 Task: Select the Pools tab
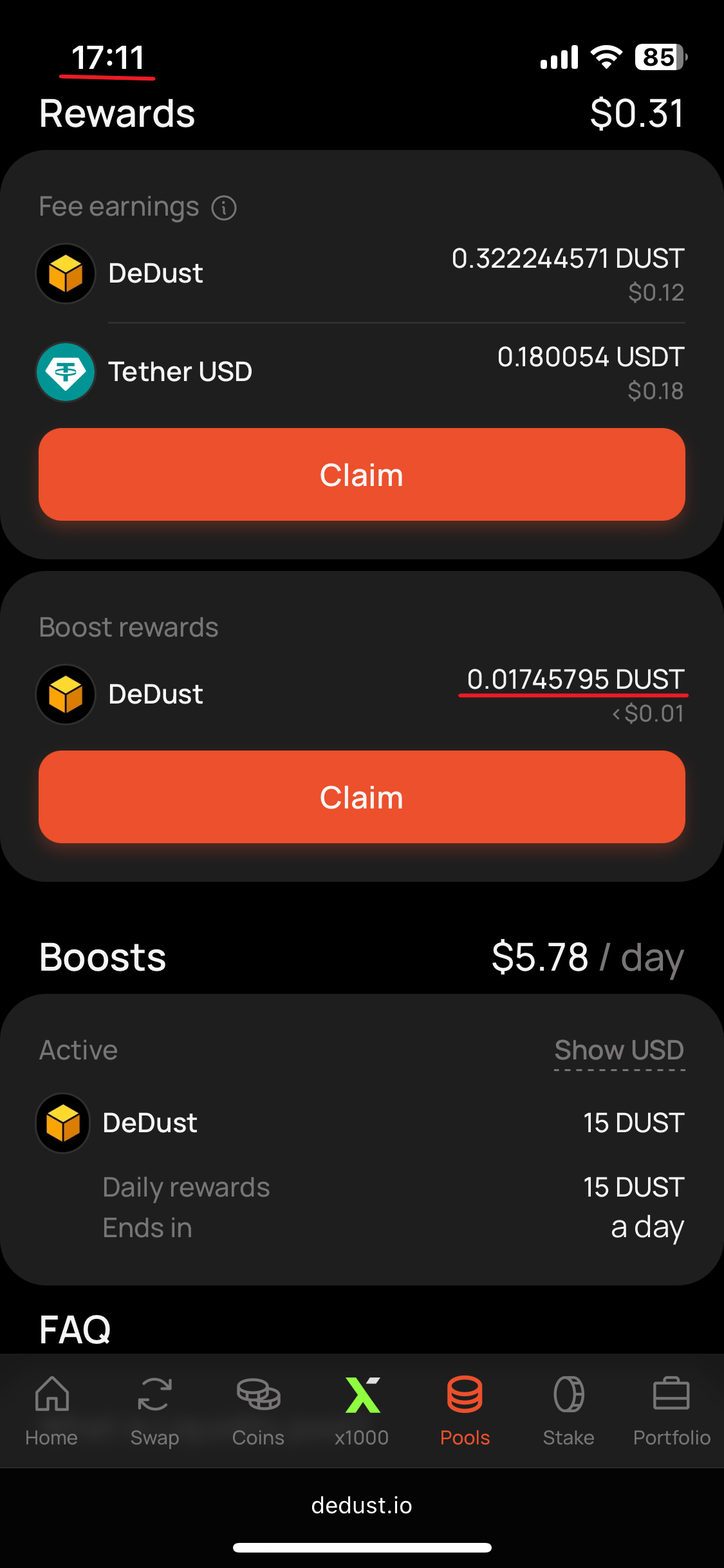click(x=465, y=1410)
